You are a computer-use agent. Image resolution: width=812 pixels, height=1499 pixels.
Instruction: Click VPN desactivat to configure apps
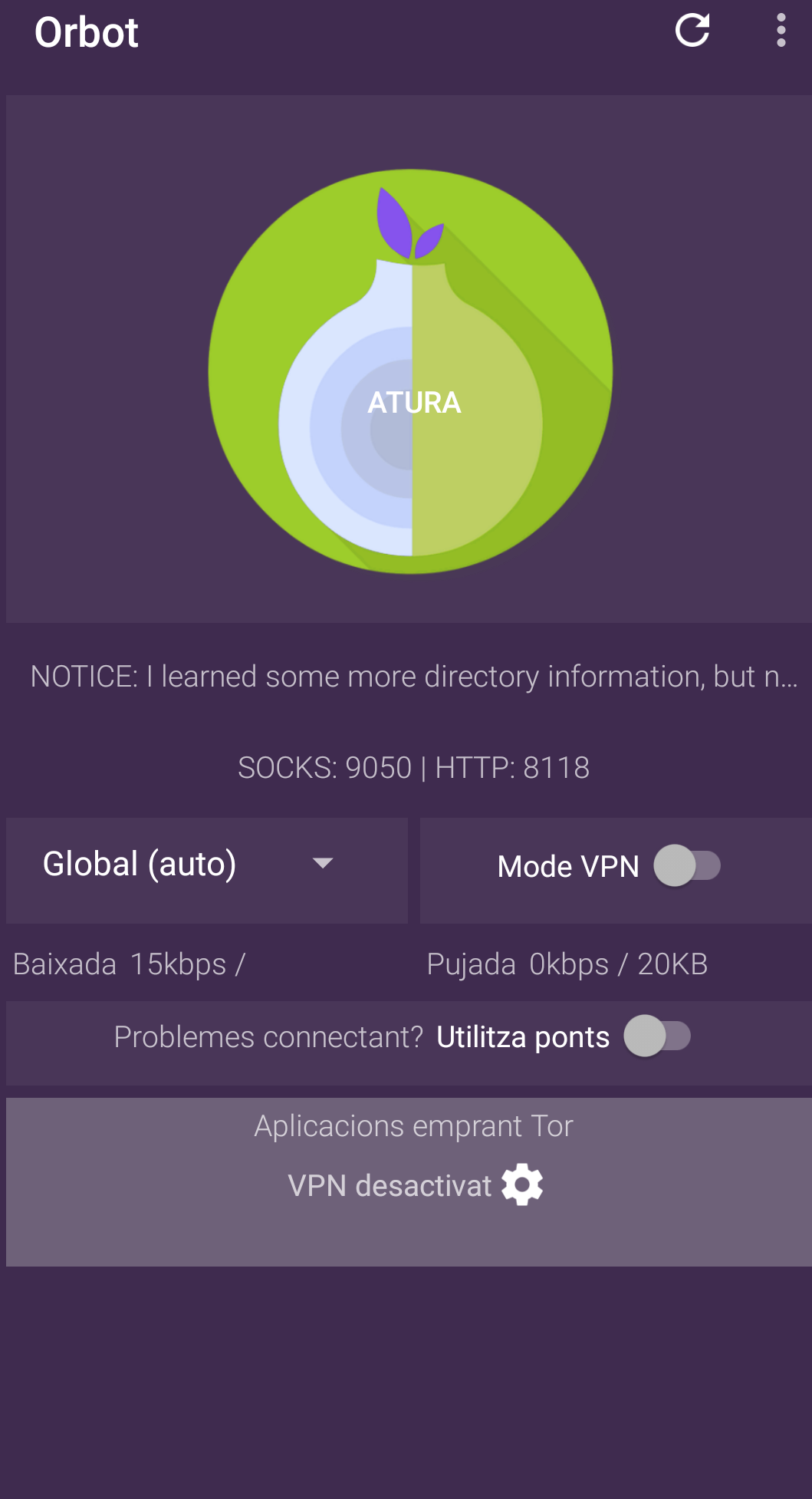coord(390,1184)
